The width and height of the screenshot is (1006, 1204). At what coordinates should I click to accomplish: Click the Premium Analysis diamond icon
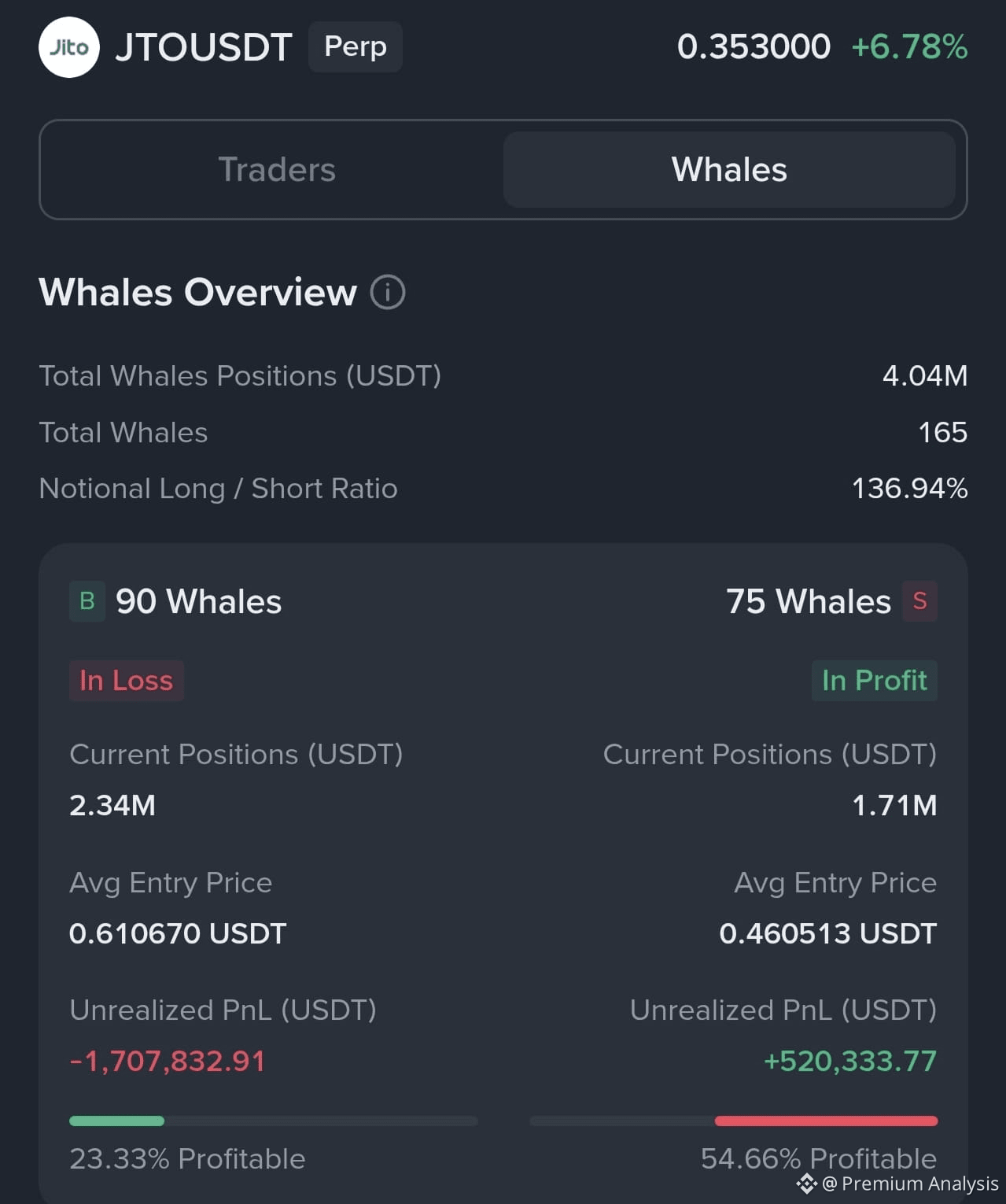point(809,1184)
